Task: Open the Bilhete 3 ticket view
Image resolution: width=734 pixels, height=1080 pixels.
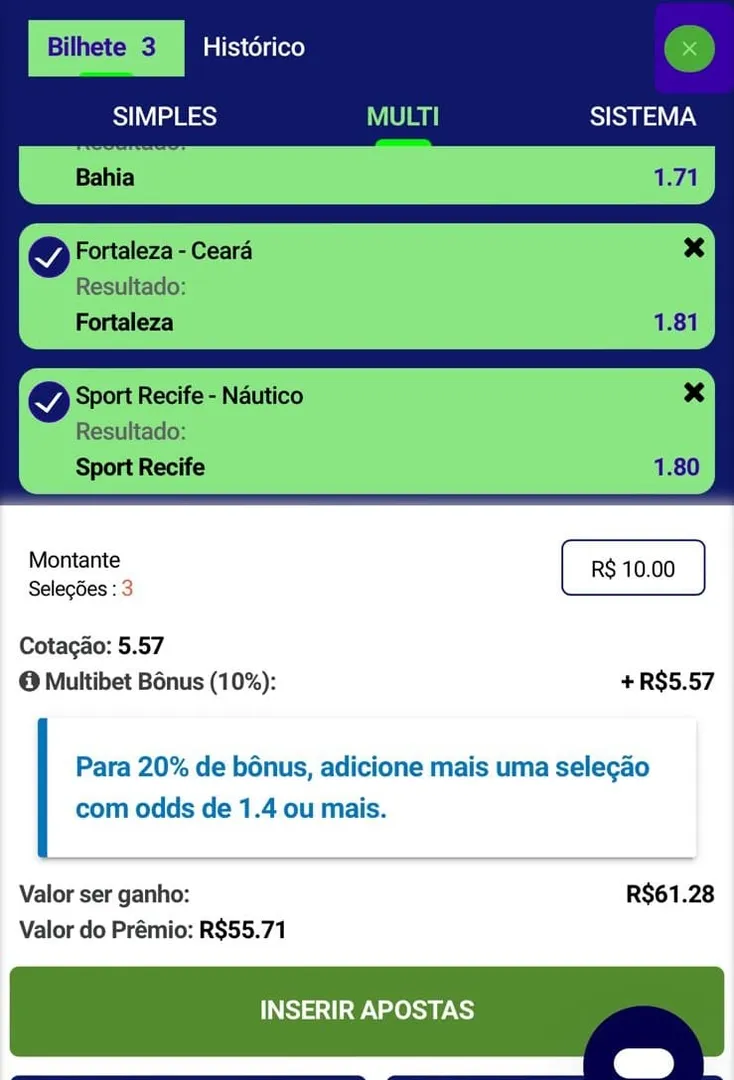Action: (x=105, y=47)
